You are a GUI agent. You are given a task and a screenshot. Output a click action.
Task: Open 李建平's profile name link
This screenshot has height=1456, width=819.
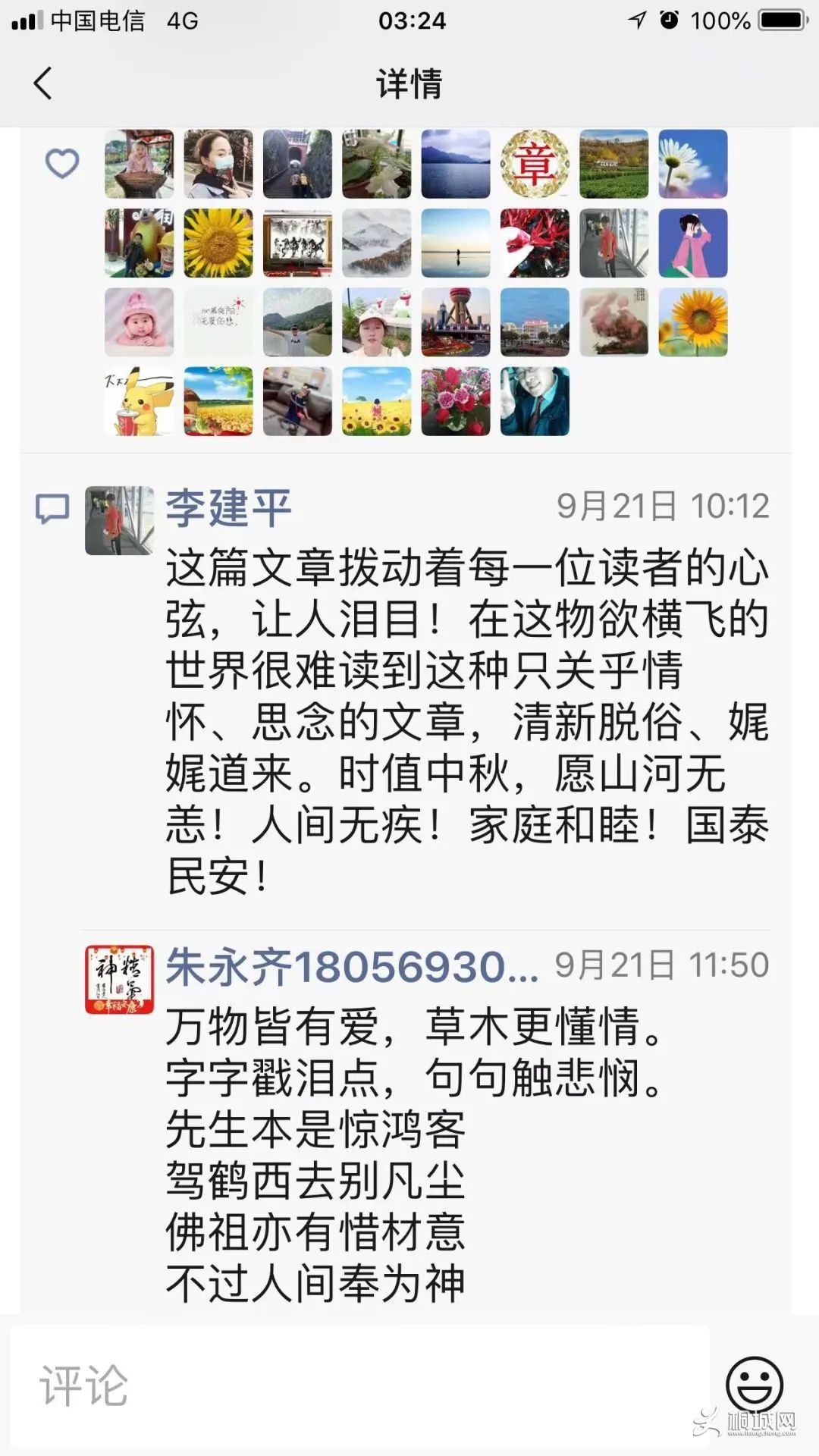[x=229, y=507]
